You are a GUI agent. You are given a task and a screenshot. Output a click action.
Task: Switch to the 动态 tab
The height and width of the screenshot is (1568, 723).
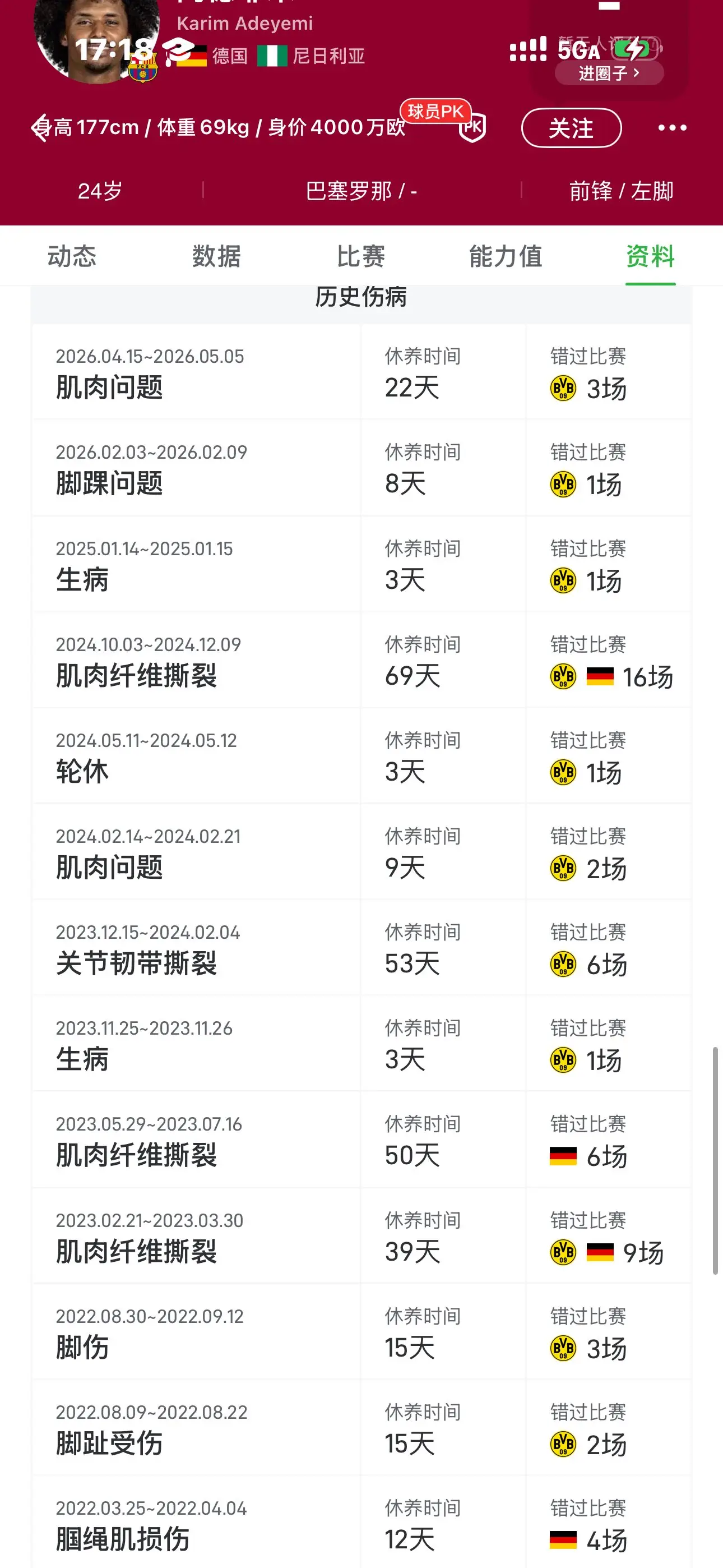(72, 256)
